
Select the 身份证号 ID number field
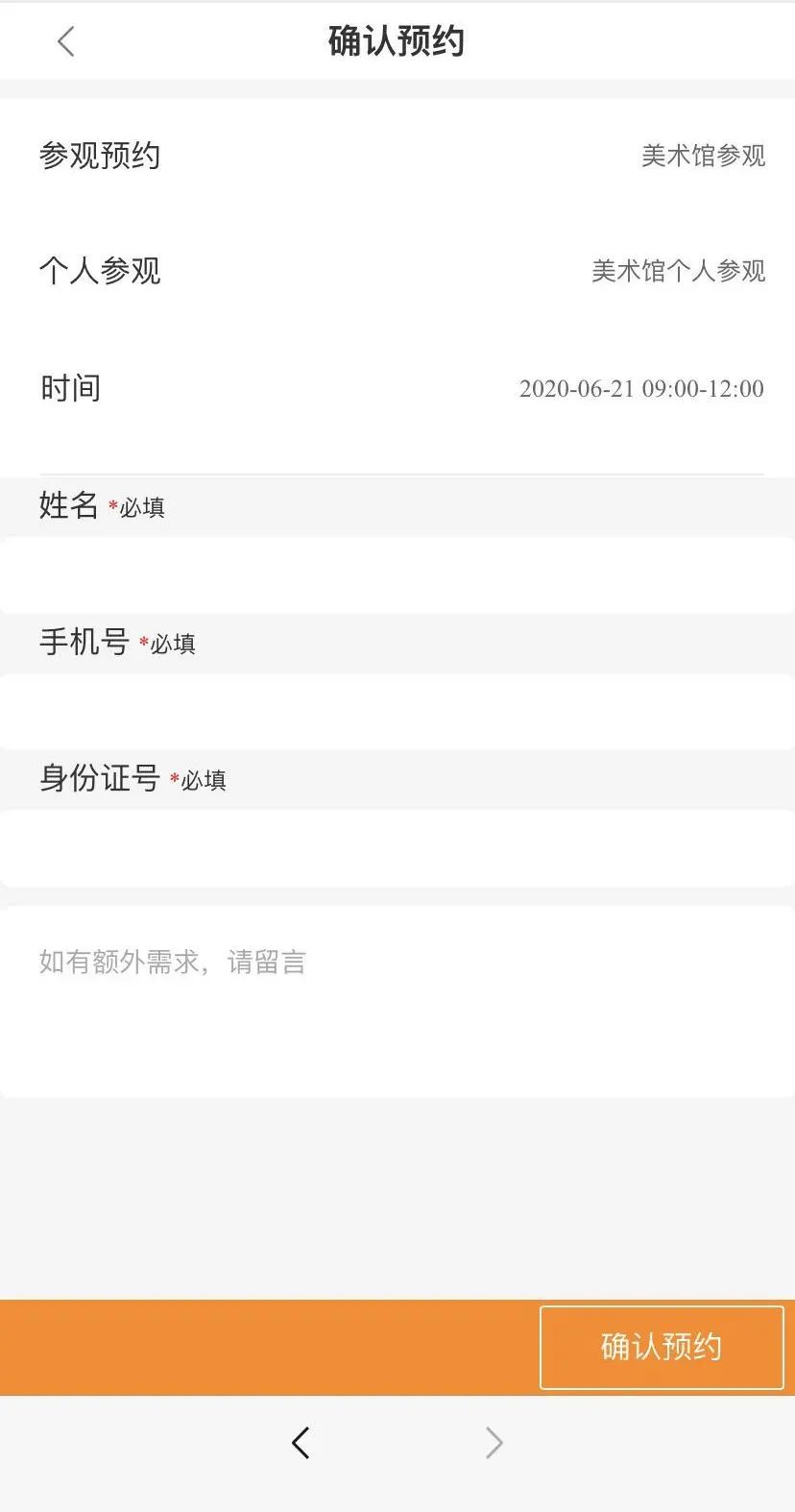pyautogui.click(x=397, y=848)
